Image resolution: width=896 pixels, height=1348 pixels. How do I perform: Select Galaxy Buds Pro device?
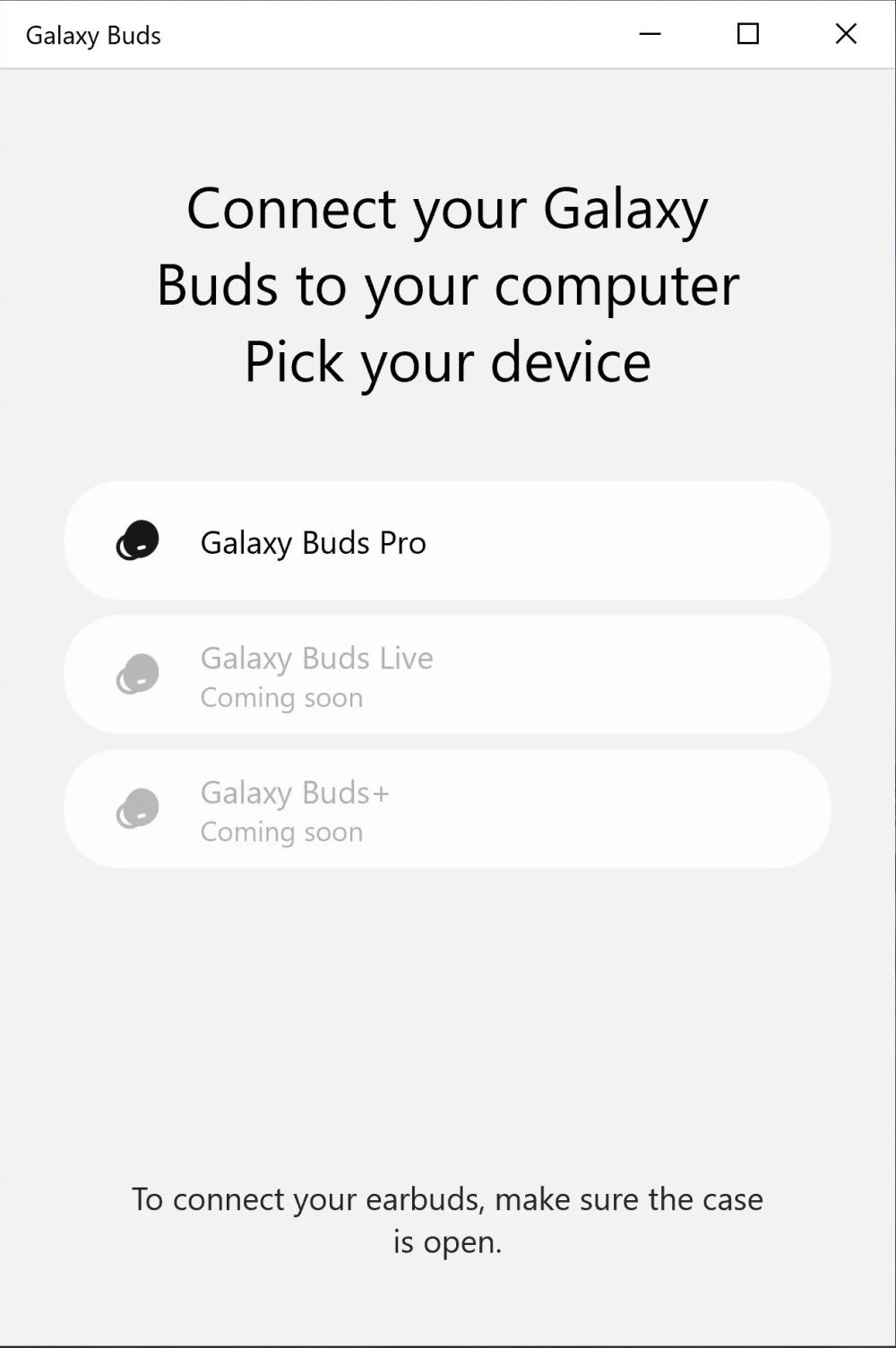446,541
